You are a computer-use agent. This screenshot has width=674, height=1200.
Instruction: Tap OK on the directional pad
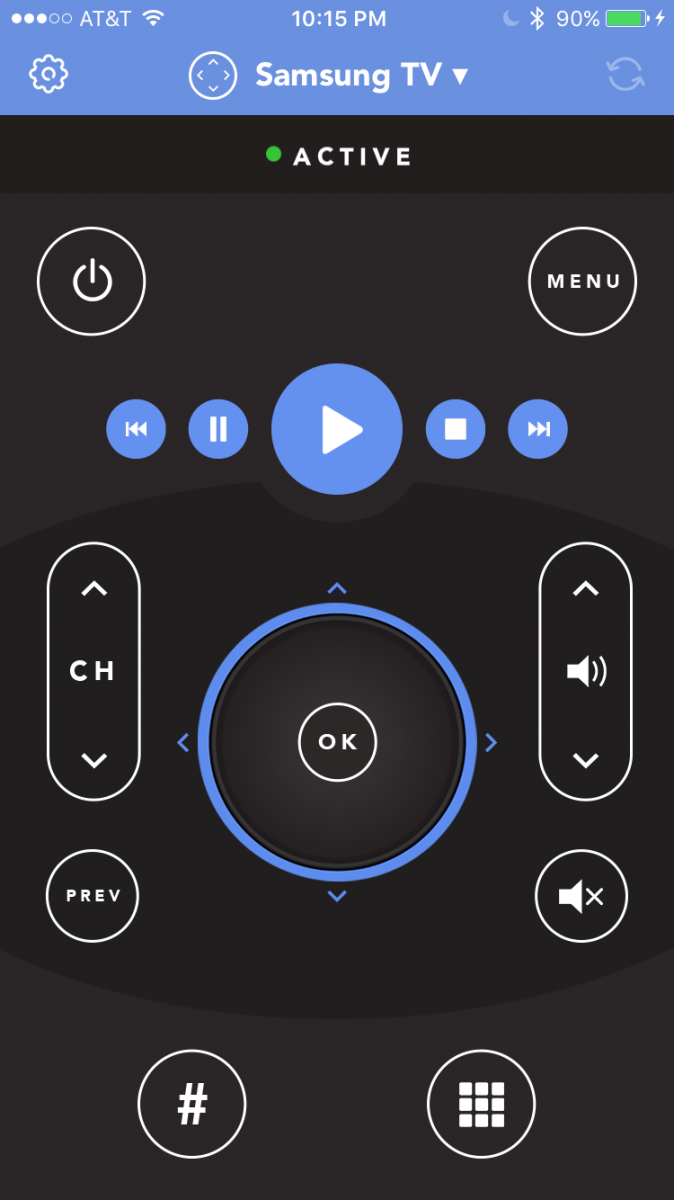pos(338,742)
